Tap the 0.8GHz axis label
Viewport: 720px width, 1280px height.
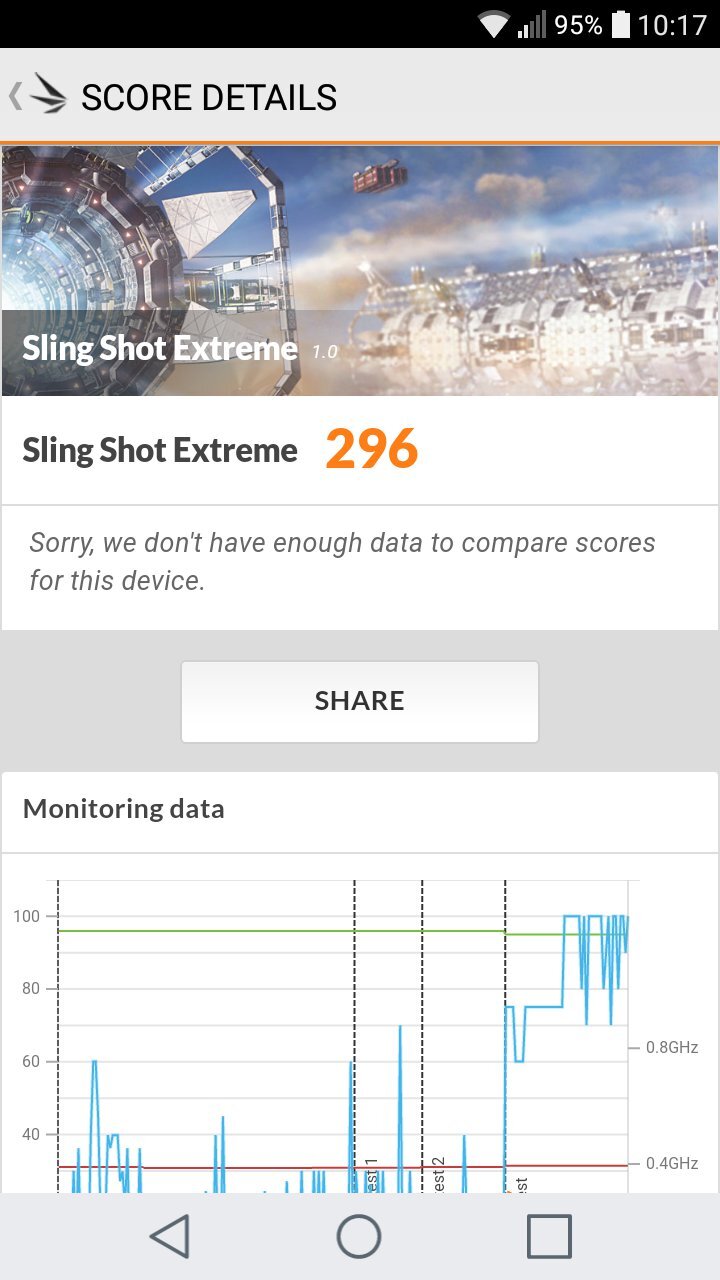click(672, 1048)
